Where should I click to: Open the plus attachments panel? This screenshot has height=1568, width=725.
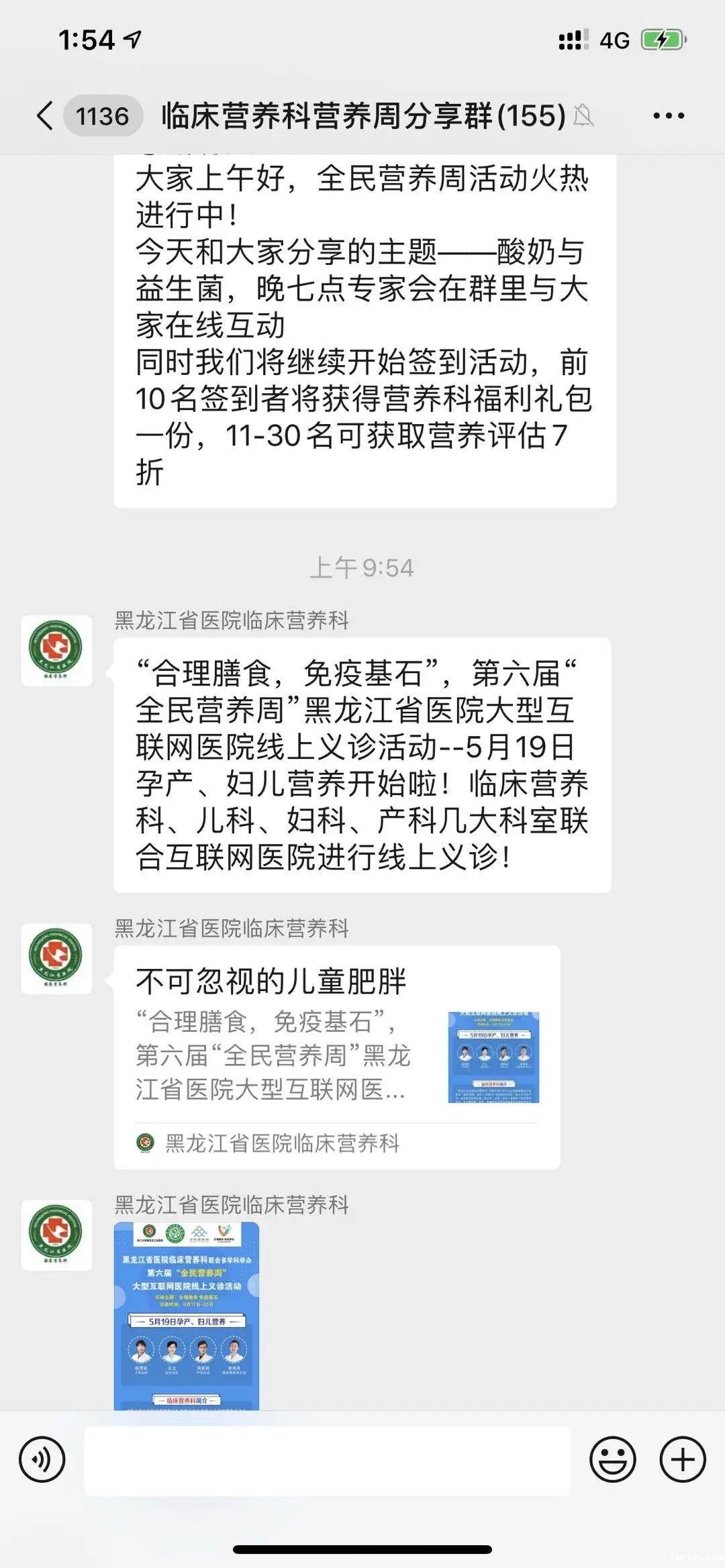pos(683,1459)
